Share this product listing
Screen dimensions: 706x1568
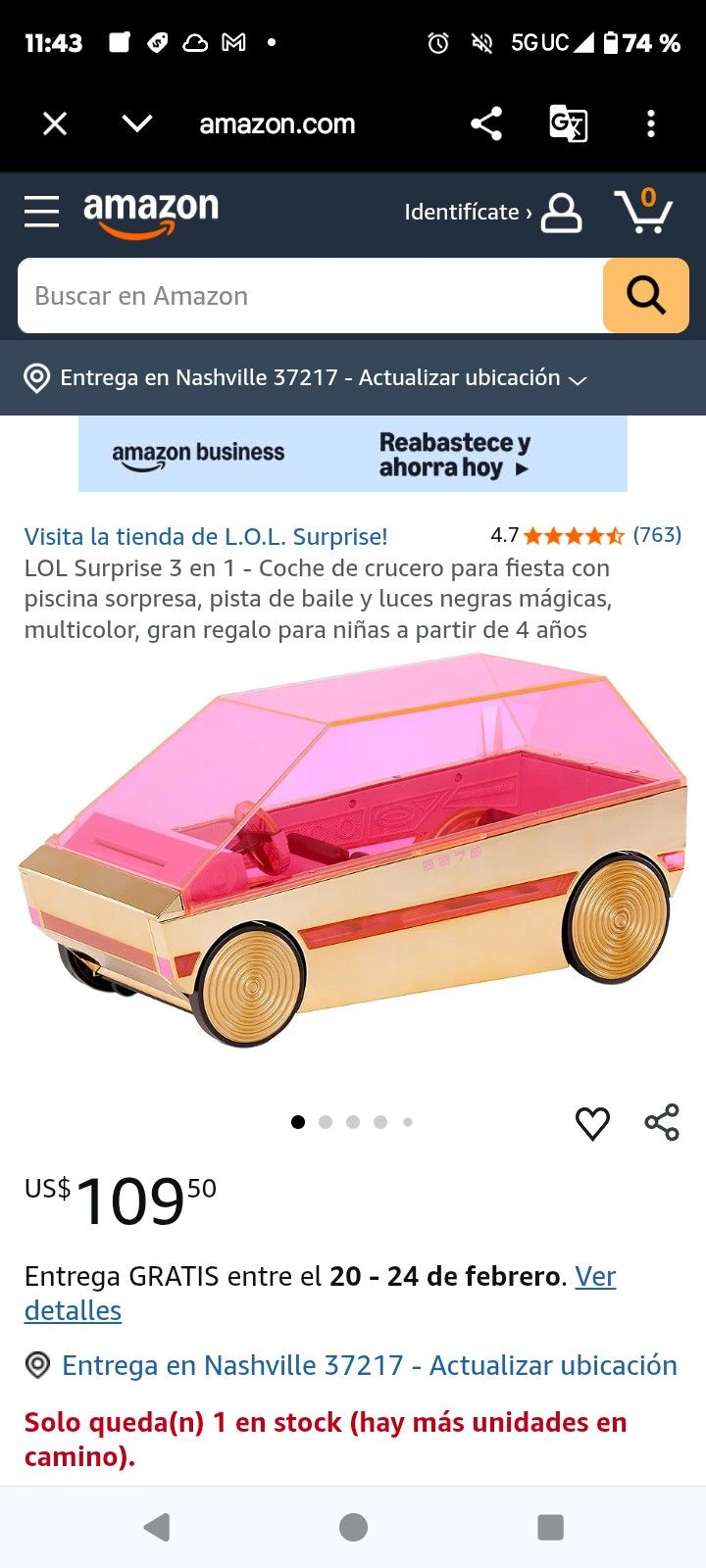(662, 1123)
